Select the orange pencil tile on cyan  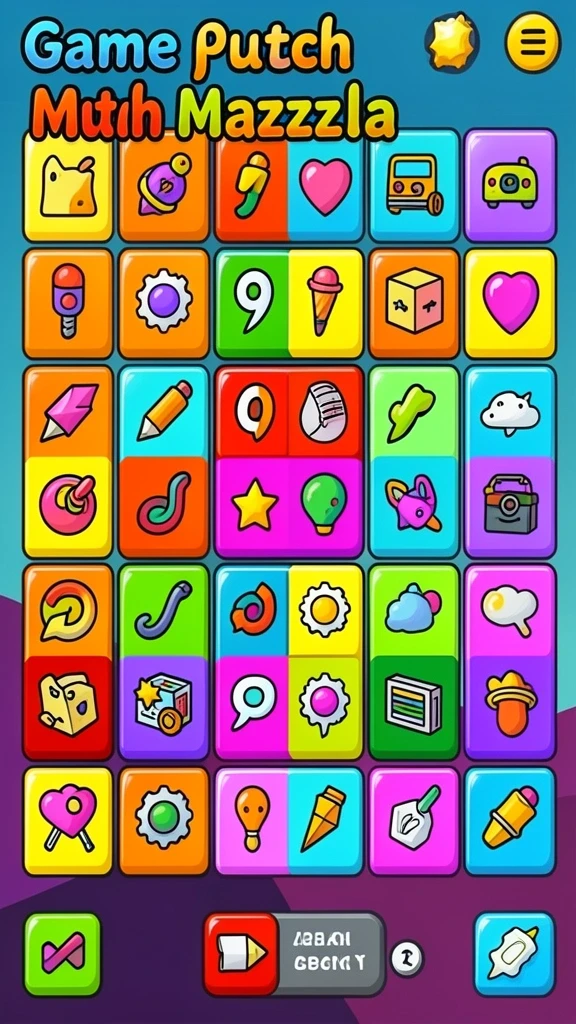164,411
